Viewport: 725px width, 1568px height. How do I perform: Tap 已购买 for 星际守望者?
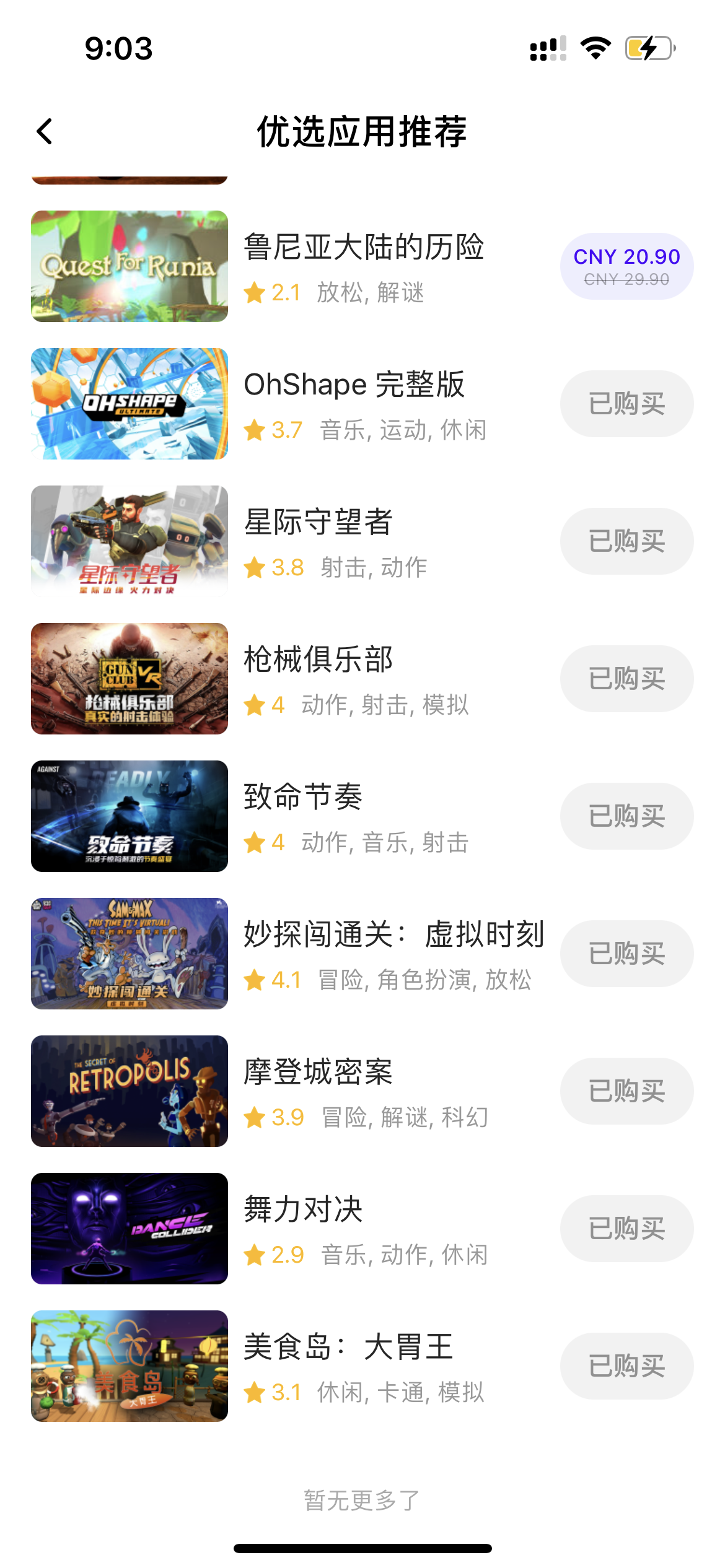click(x=626, y=541)
